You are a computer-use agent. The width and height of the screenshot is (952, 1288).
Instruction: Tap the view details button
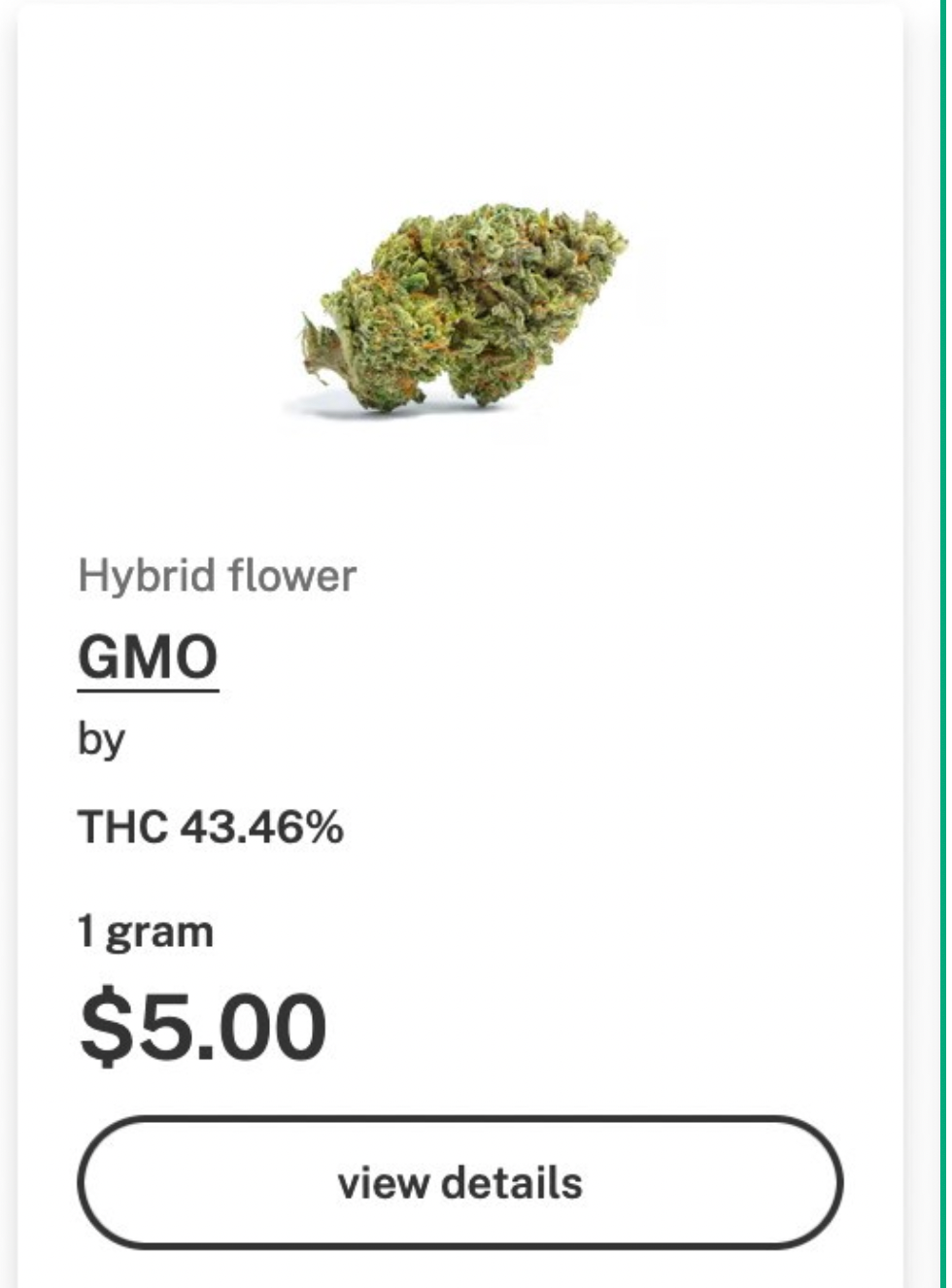[x=459, y=1182]
